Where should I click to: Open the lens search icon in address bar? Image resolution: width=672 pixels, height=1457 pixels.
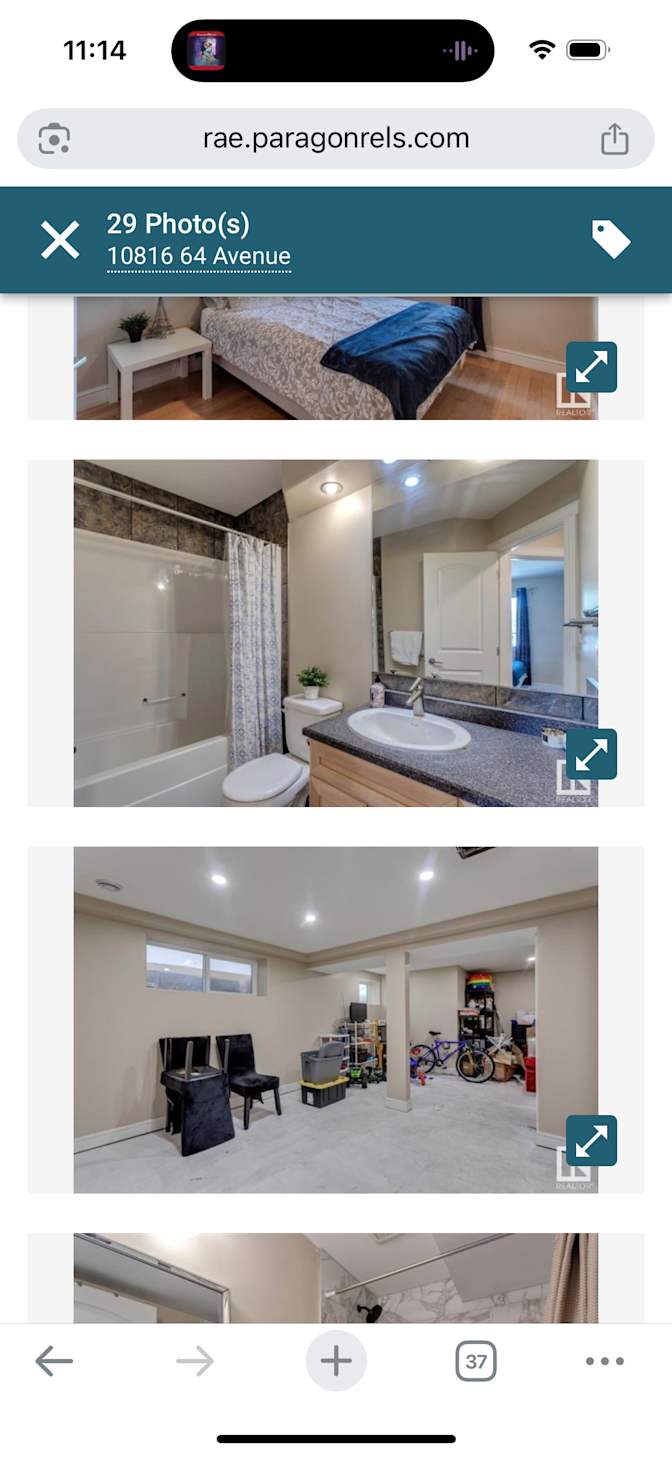click(54, 139)
